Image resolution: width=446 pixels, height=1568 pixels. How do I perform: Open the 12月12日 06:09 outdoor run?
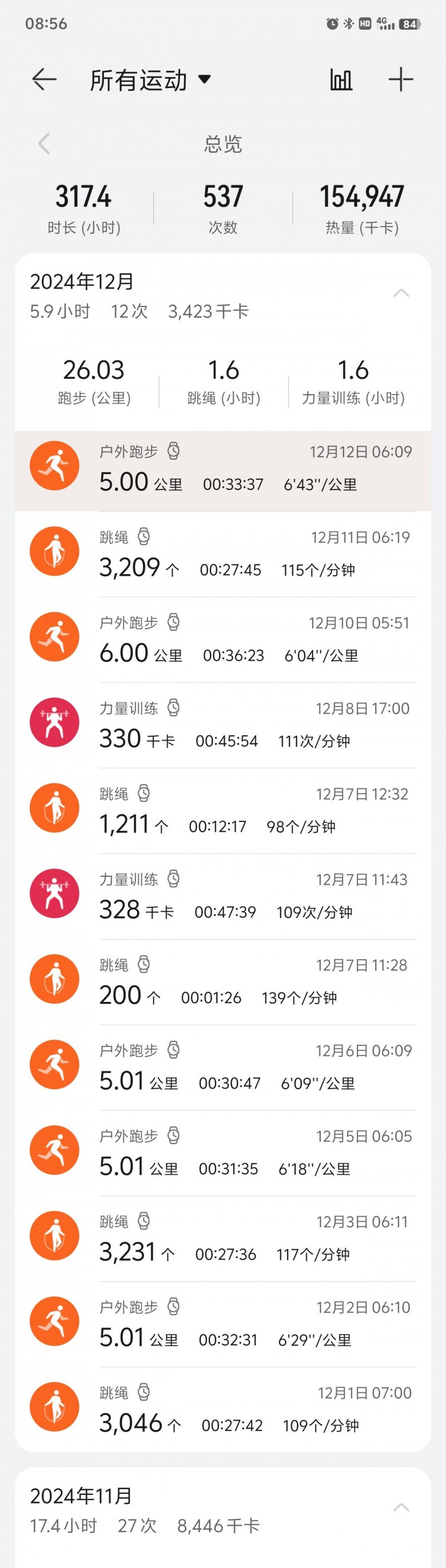223,471
